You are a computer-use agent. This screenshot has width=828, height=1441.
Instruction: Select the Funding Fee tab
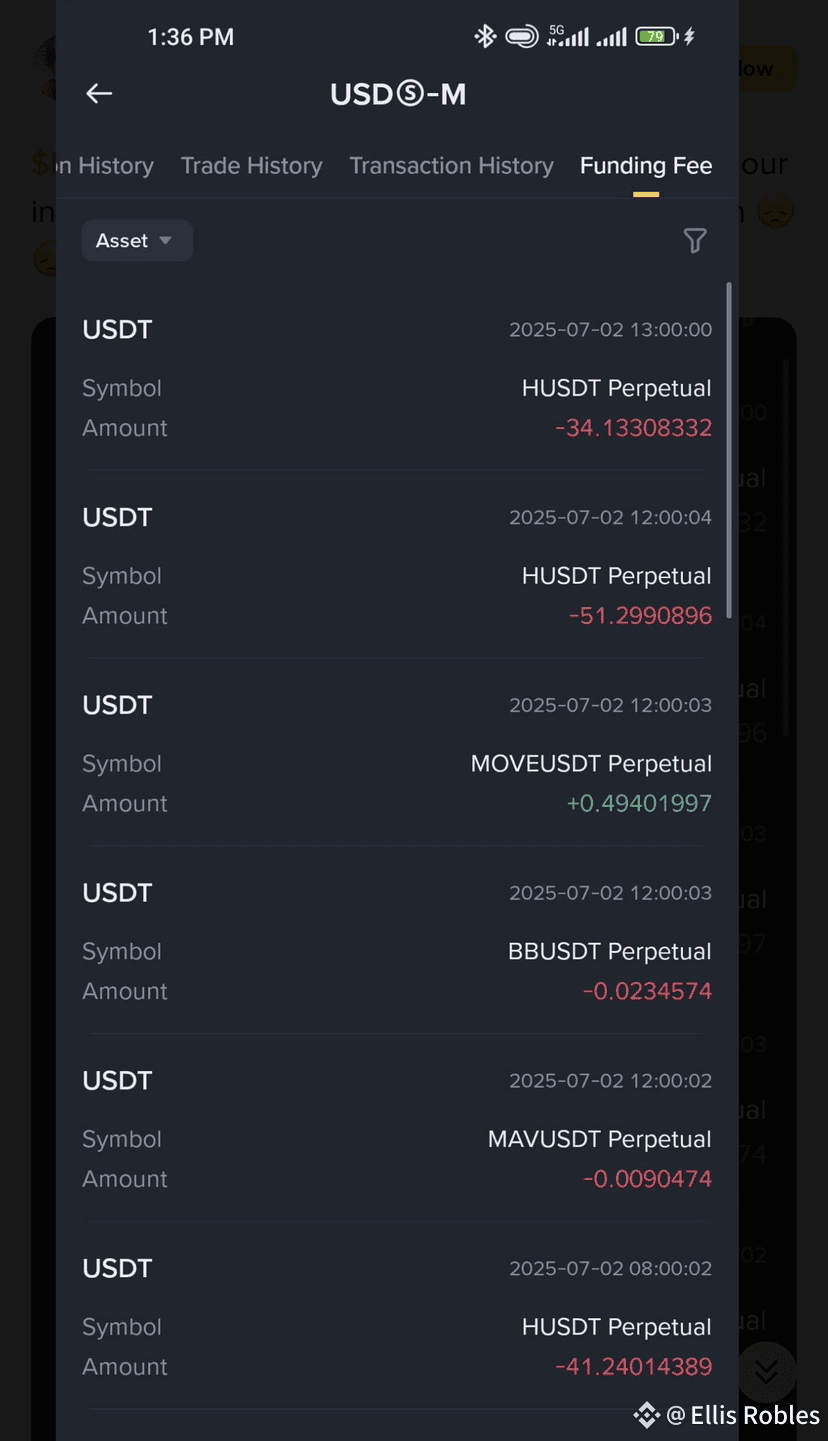point(646,166)
